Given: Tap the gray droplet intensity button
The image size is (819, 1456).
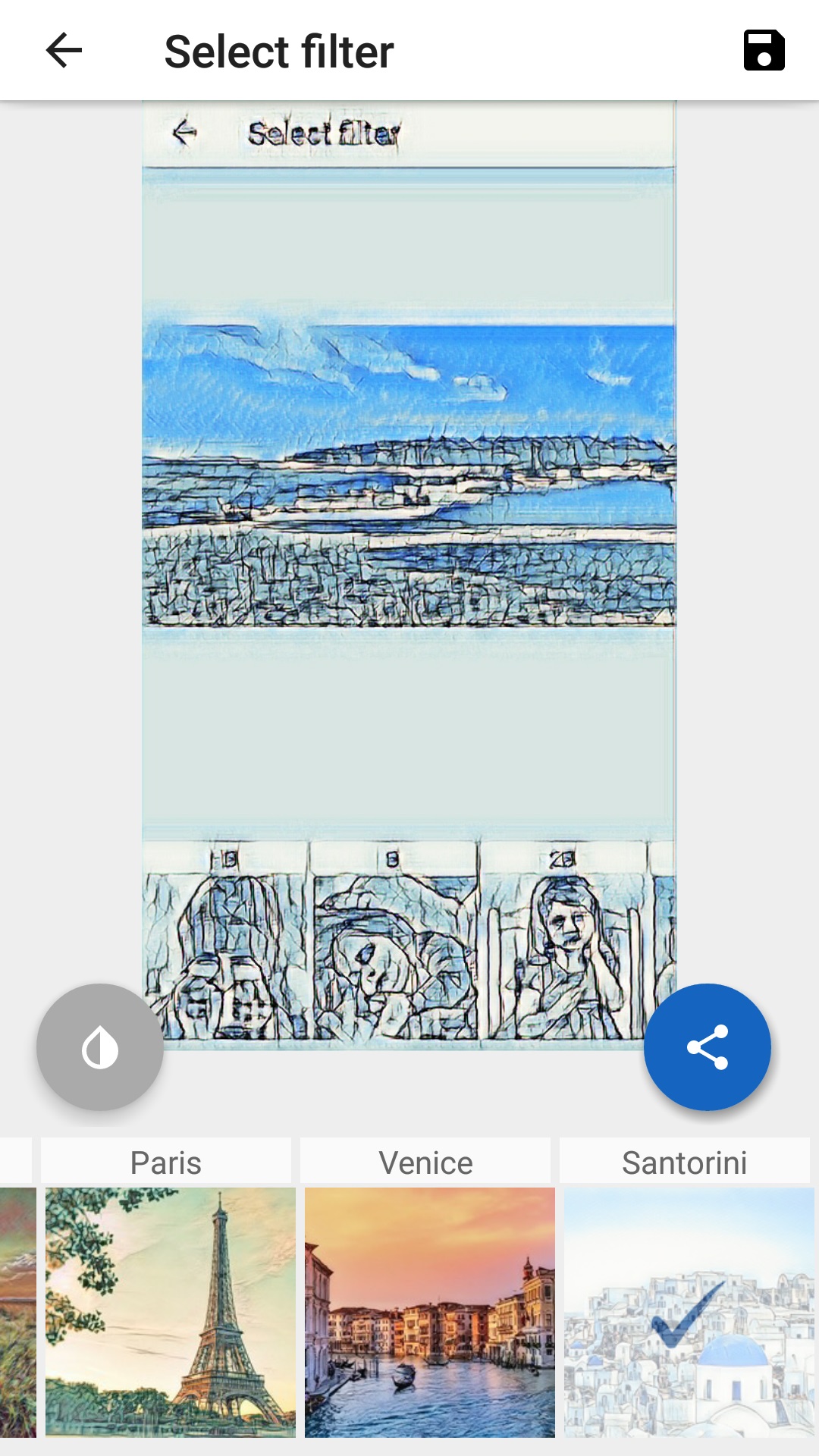Looking at the screenshot, I should coord(100,1047).
